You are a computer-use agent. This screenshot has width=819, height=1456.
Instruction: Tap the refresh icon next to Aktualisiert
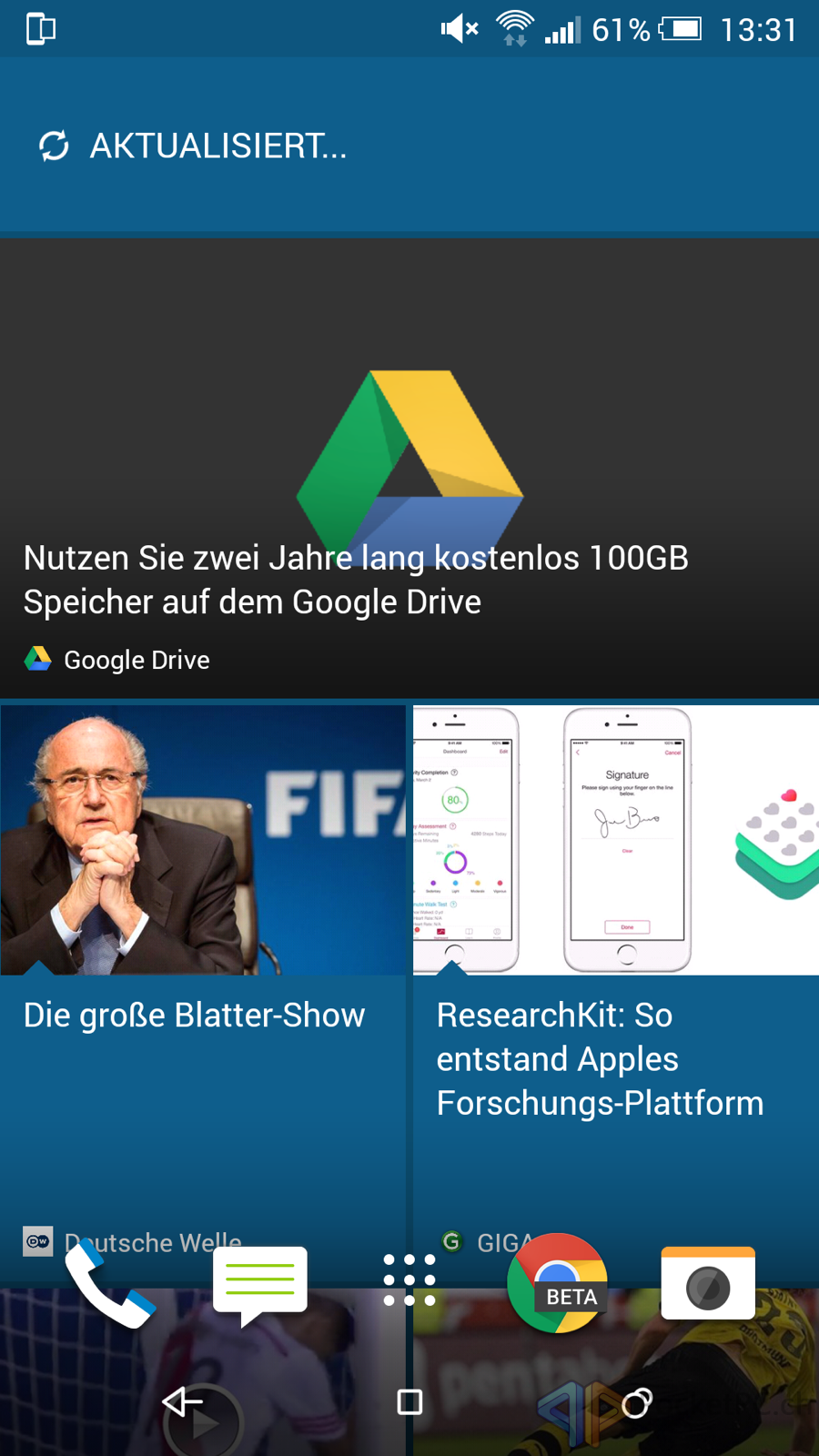(54, 146)
